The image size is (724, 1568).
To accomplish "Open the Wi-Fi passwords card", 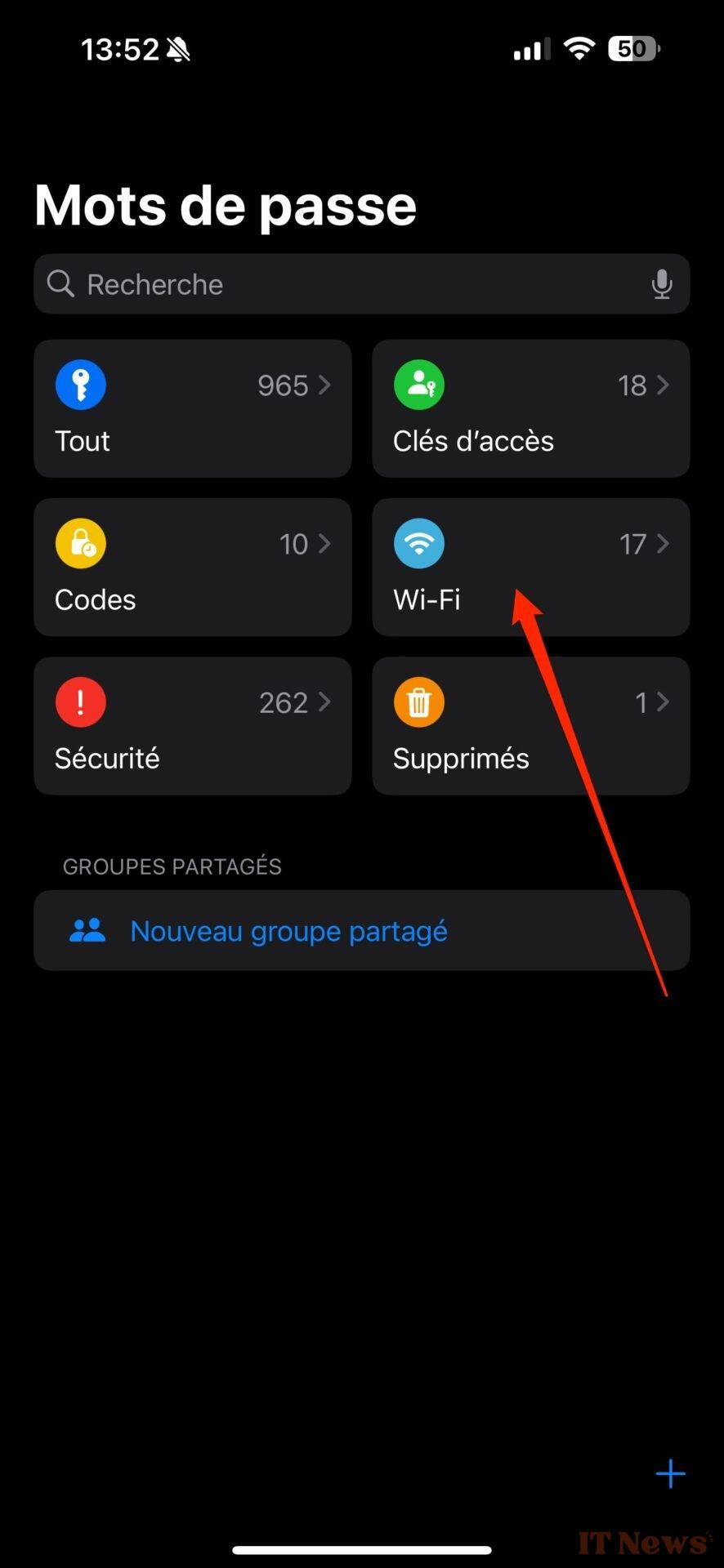I will [x=531, y=567].
